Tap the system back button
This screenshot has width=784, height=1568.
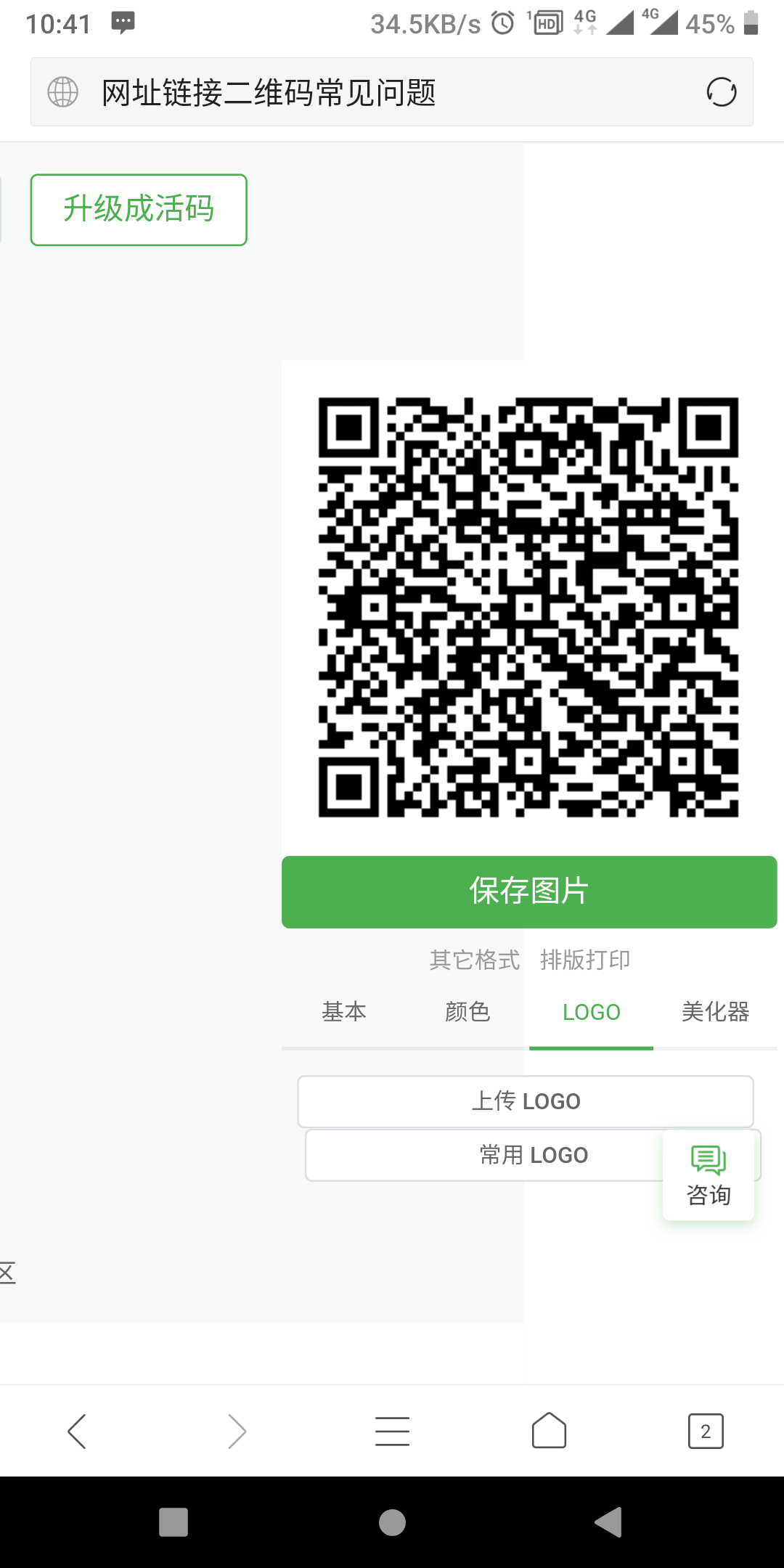pos(608,1522)
